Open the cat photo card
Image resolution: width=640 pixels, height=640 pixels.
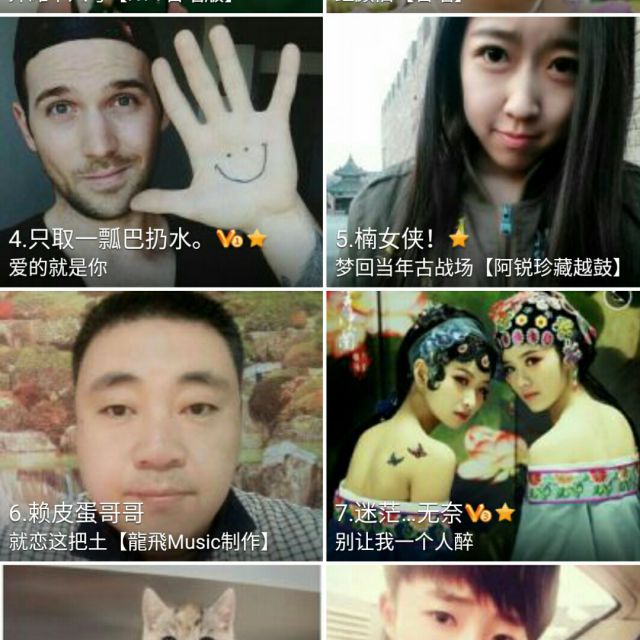tap(161, 604)
